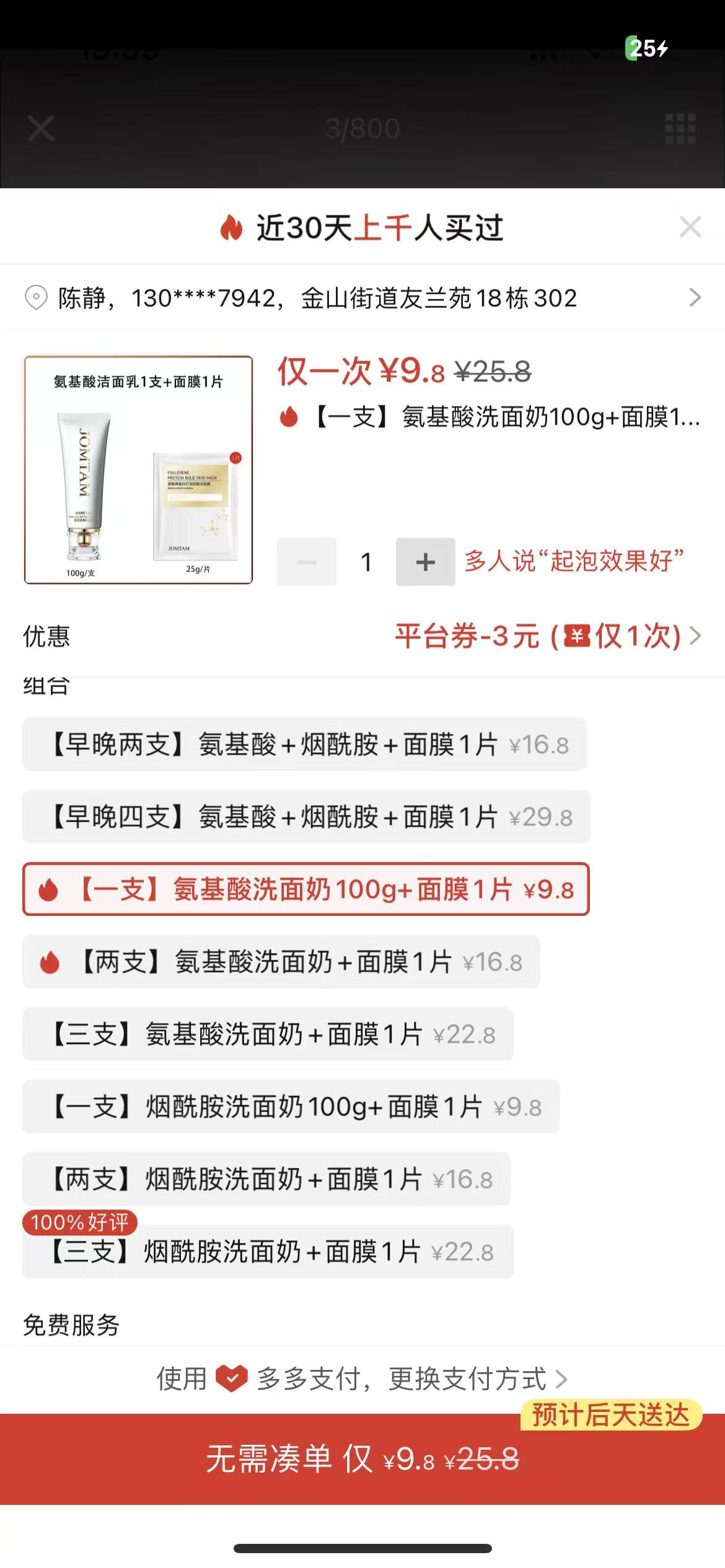
Task: Decrease quantity with the minus button
Action: click(307, 562)
